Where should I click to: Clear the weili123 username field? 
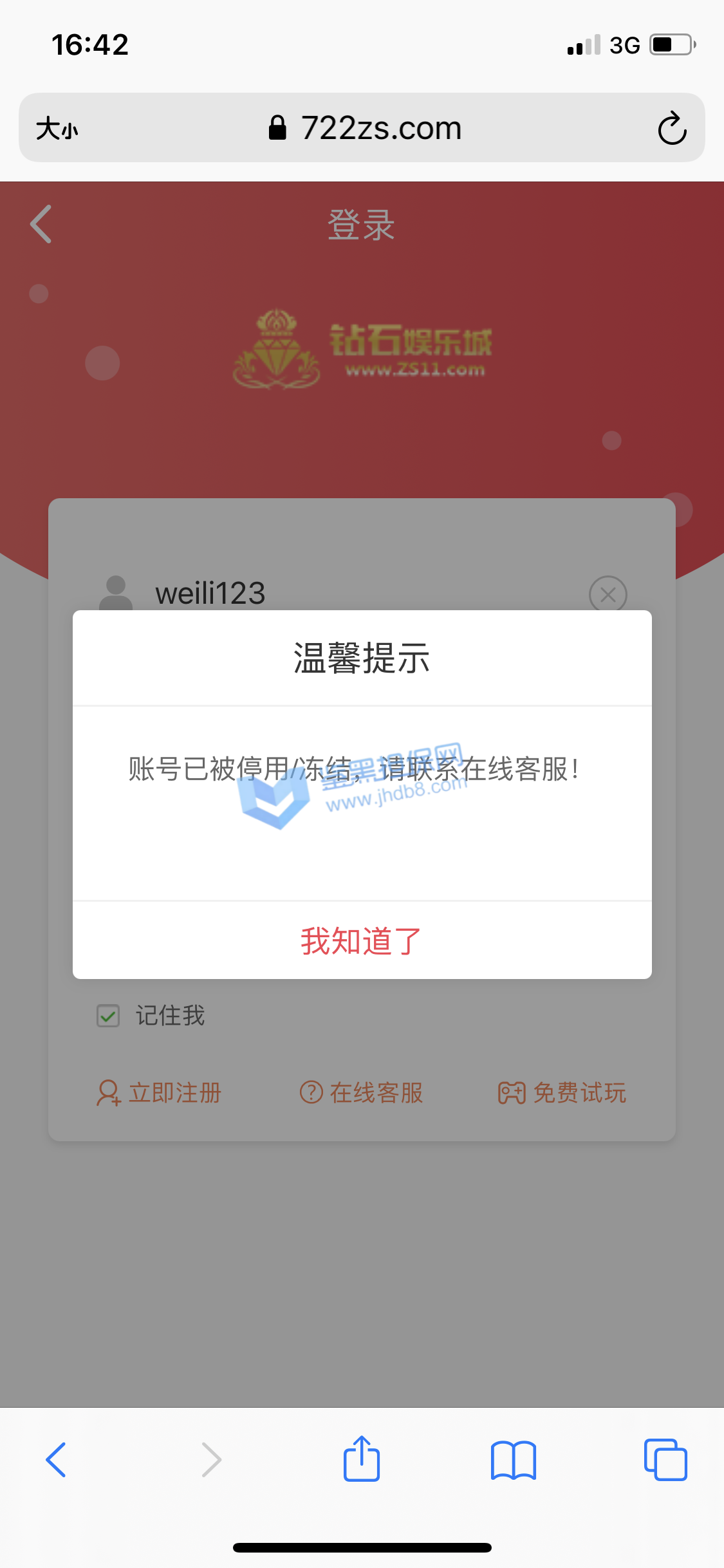pyautogui.click(x=608, y=594)
